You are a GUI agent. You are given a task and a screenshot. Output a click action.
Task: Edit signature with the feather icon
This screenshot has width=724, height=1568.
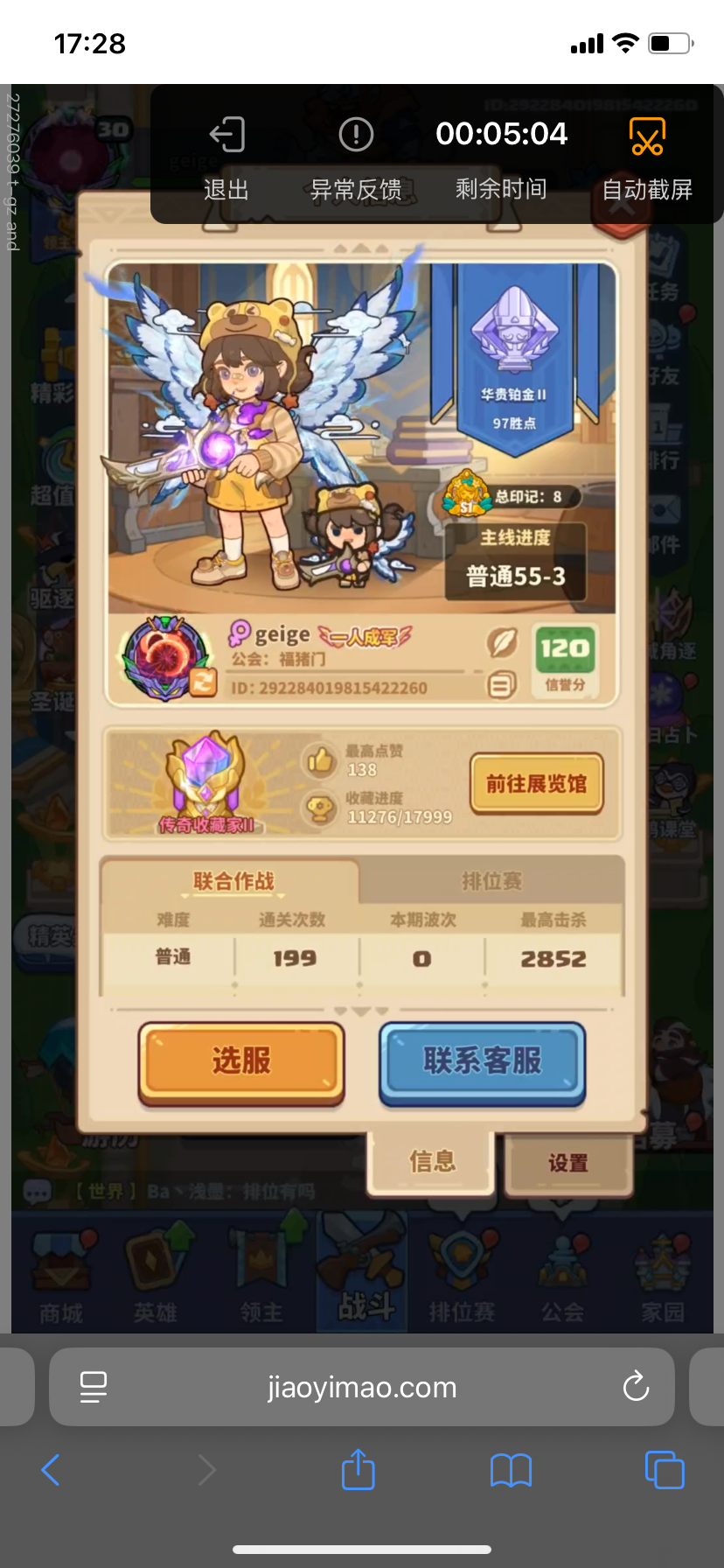click(502, 643)
